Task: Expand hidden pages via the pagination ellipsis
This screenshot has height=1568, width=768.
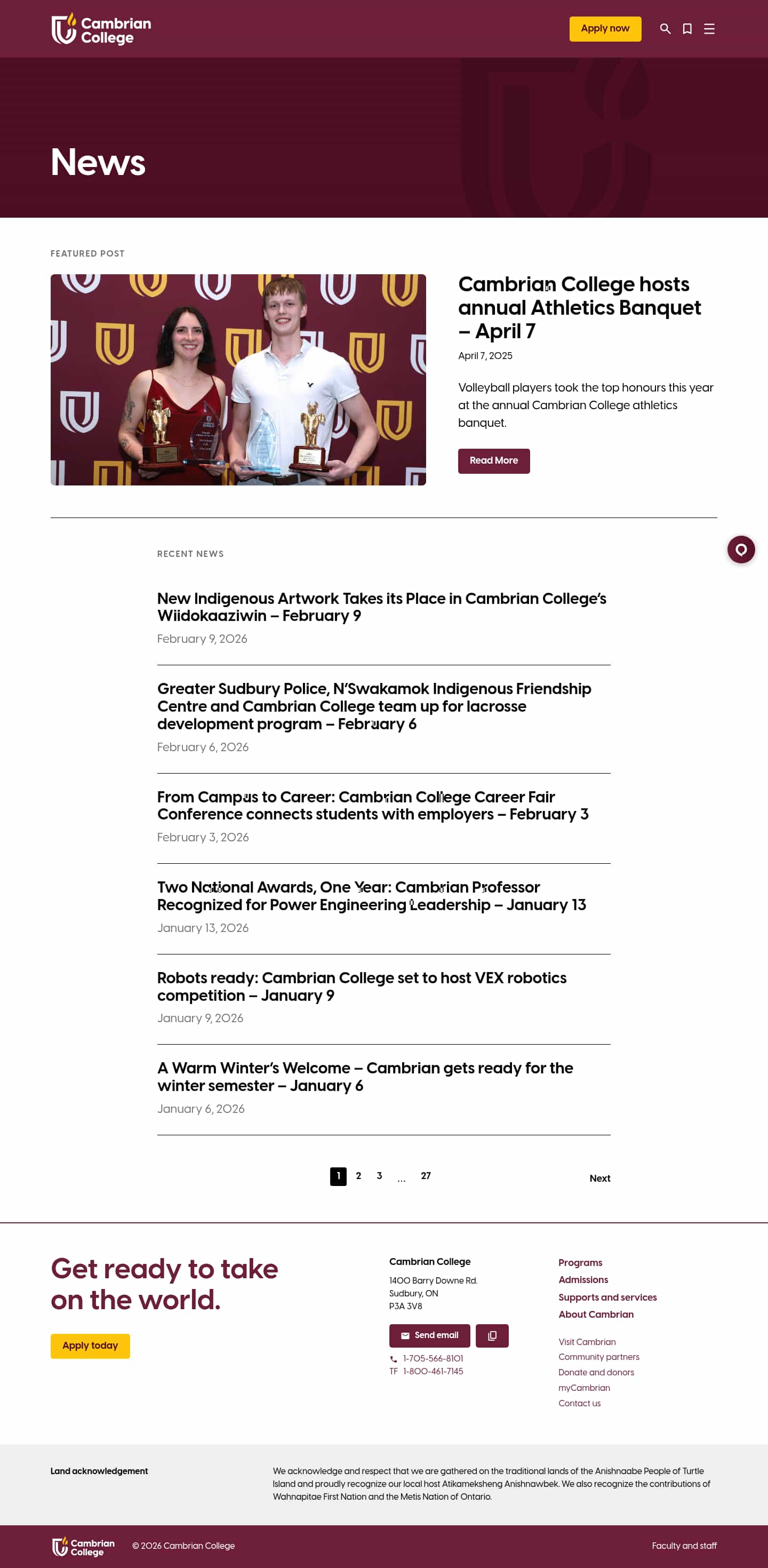Action: (402, 1176)
